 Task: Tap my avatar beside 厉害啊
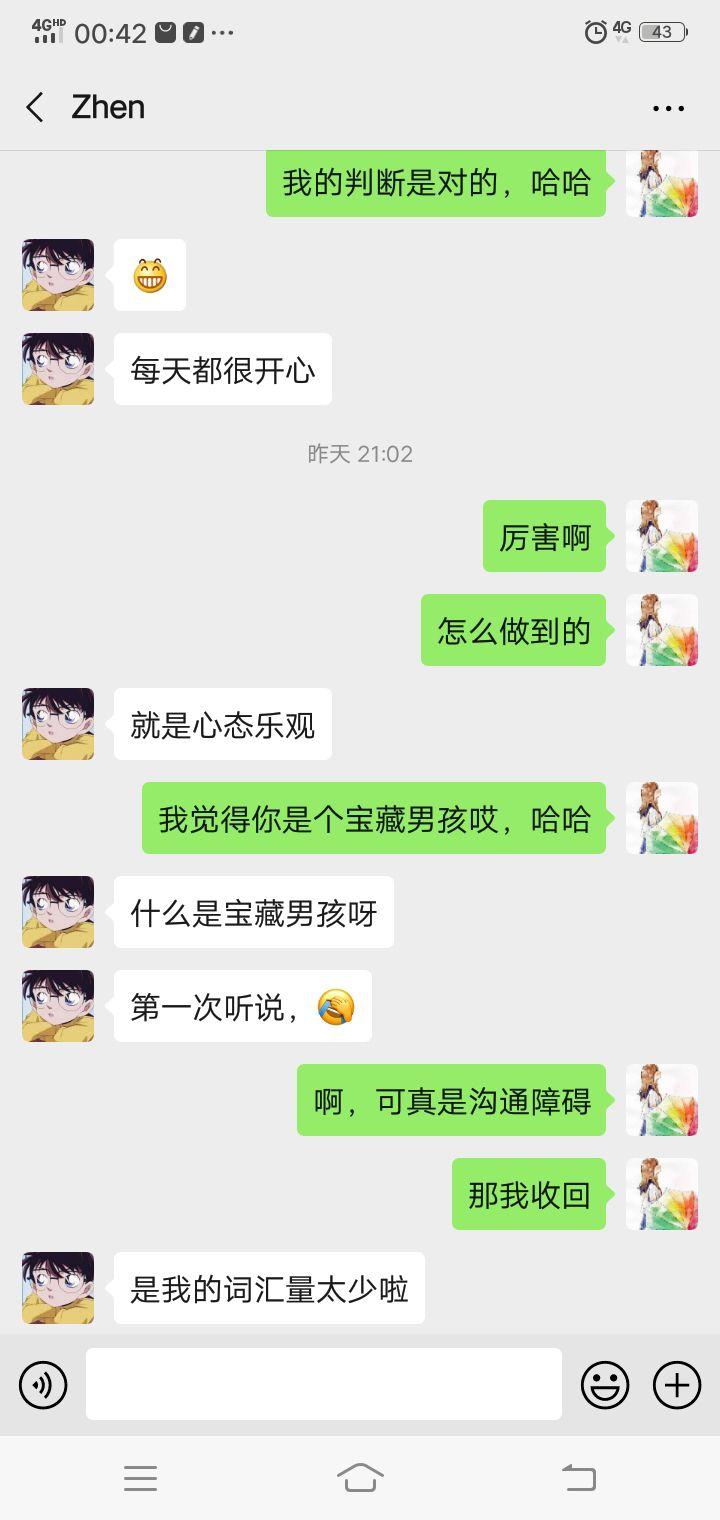pos(662,536)
